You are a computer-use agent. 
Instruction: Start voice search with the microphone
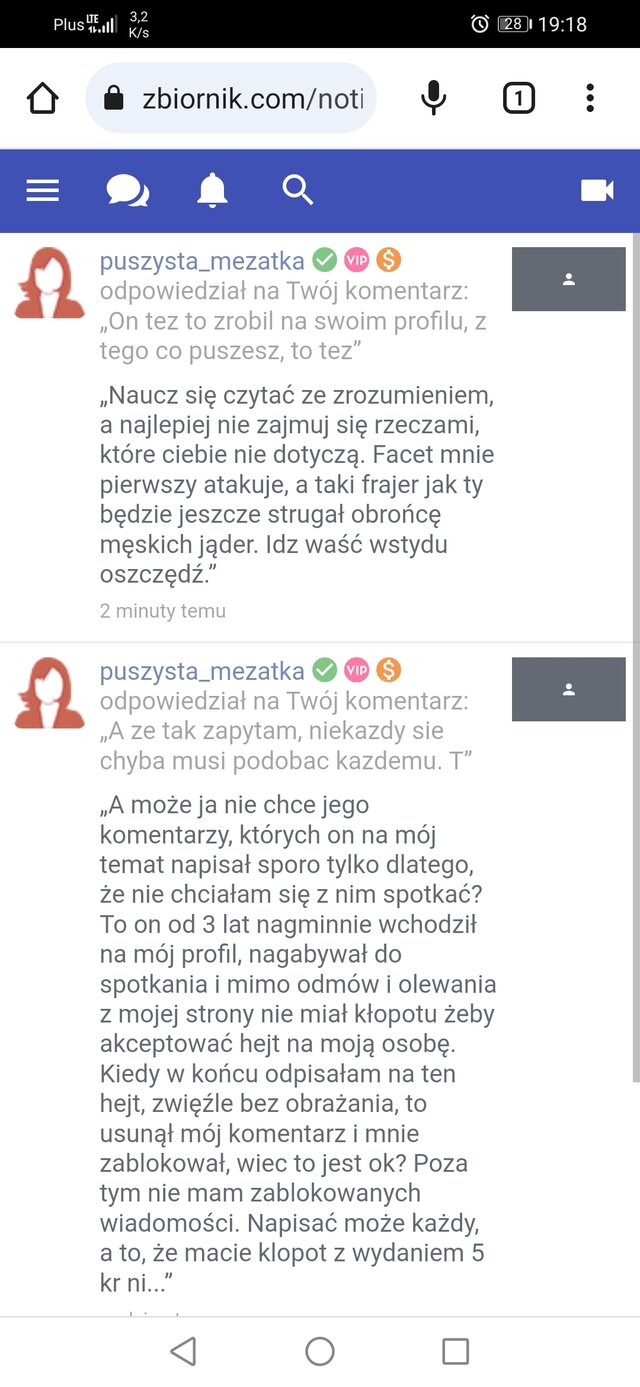click(x=433, y=98)
